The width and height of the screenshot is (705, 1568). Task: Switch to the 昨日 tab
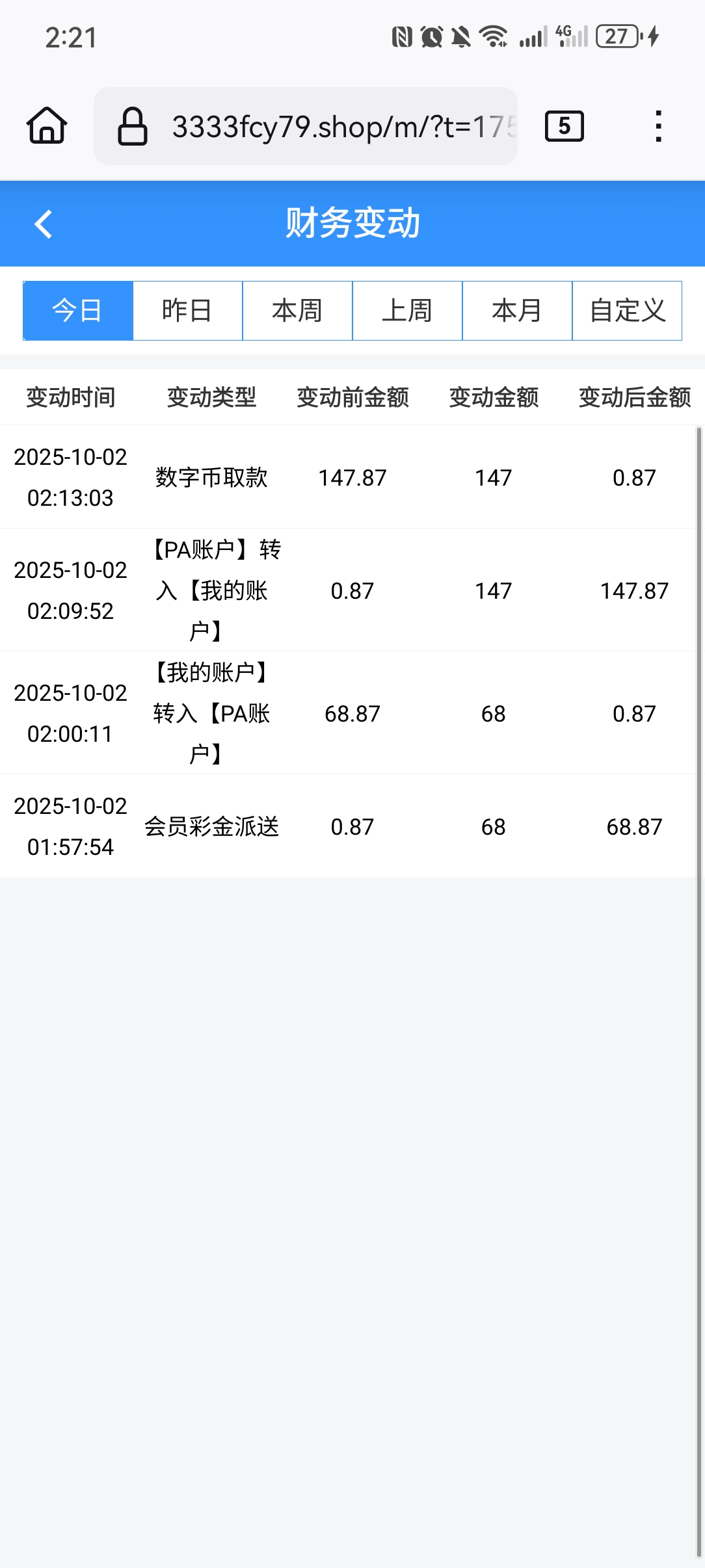pos(187,311)
